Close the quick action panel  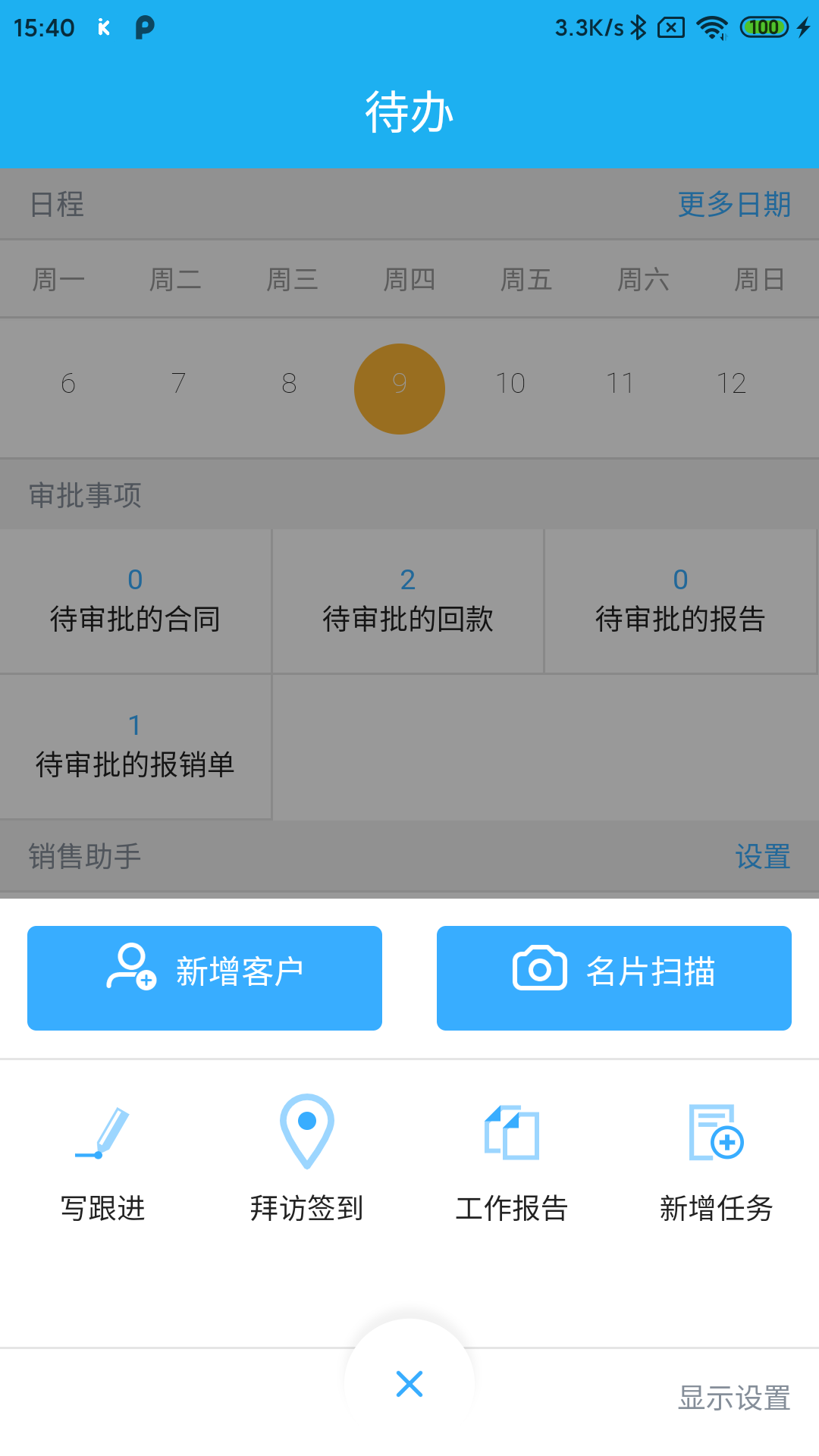click(409, 1384)
